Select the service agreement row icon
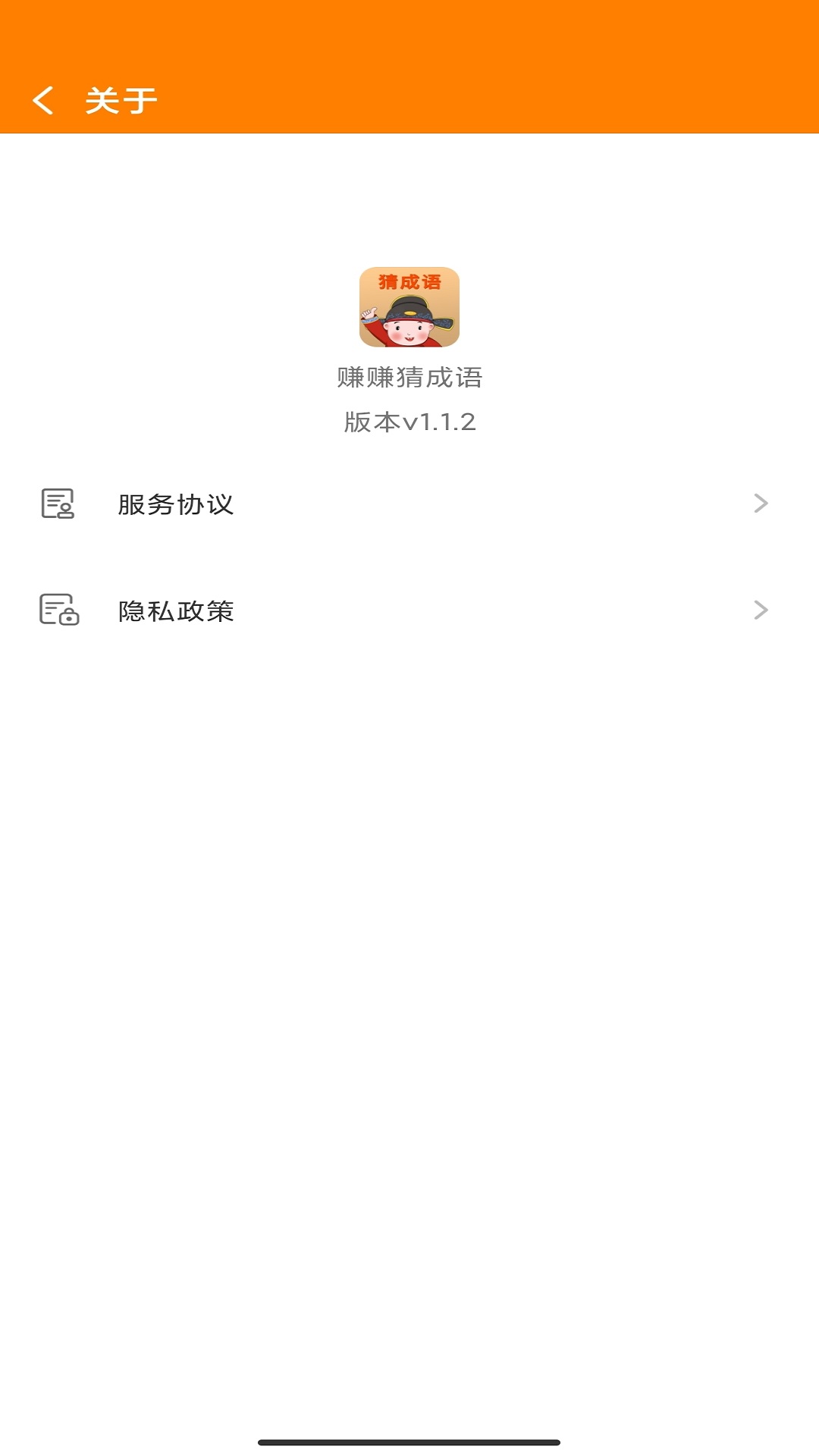 coord(58,504)
